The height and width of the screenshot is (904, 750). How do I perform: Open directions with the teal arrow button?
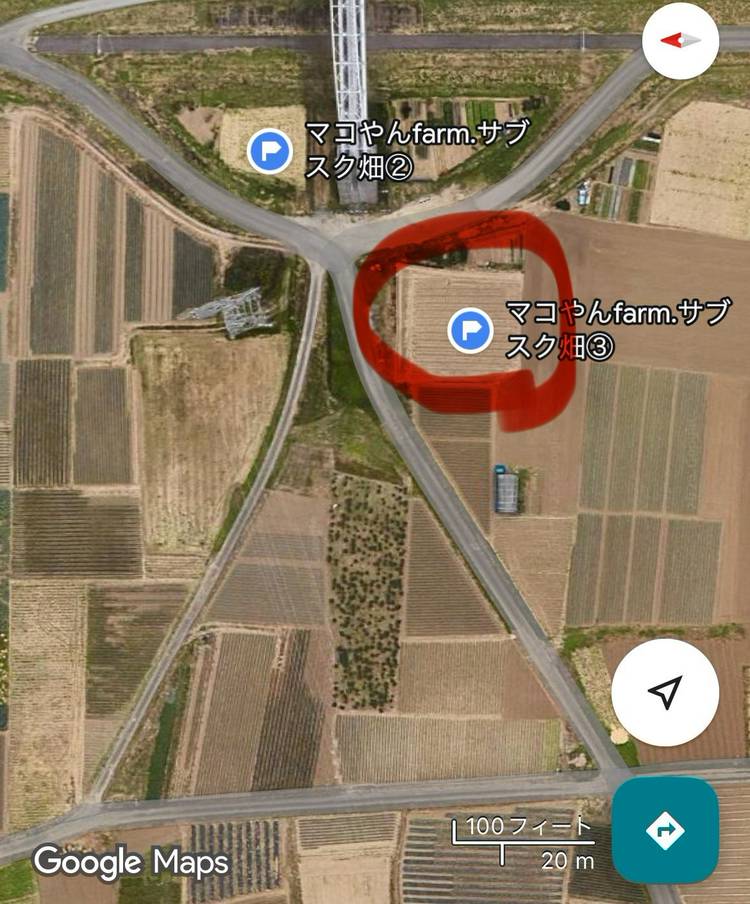coord(665,829)
